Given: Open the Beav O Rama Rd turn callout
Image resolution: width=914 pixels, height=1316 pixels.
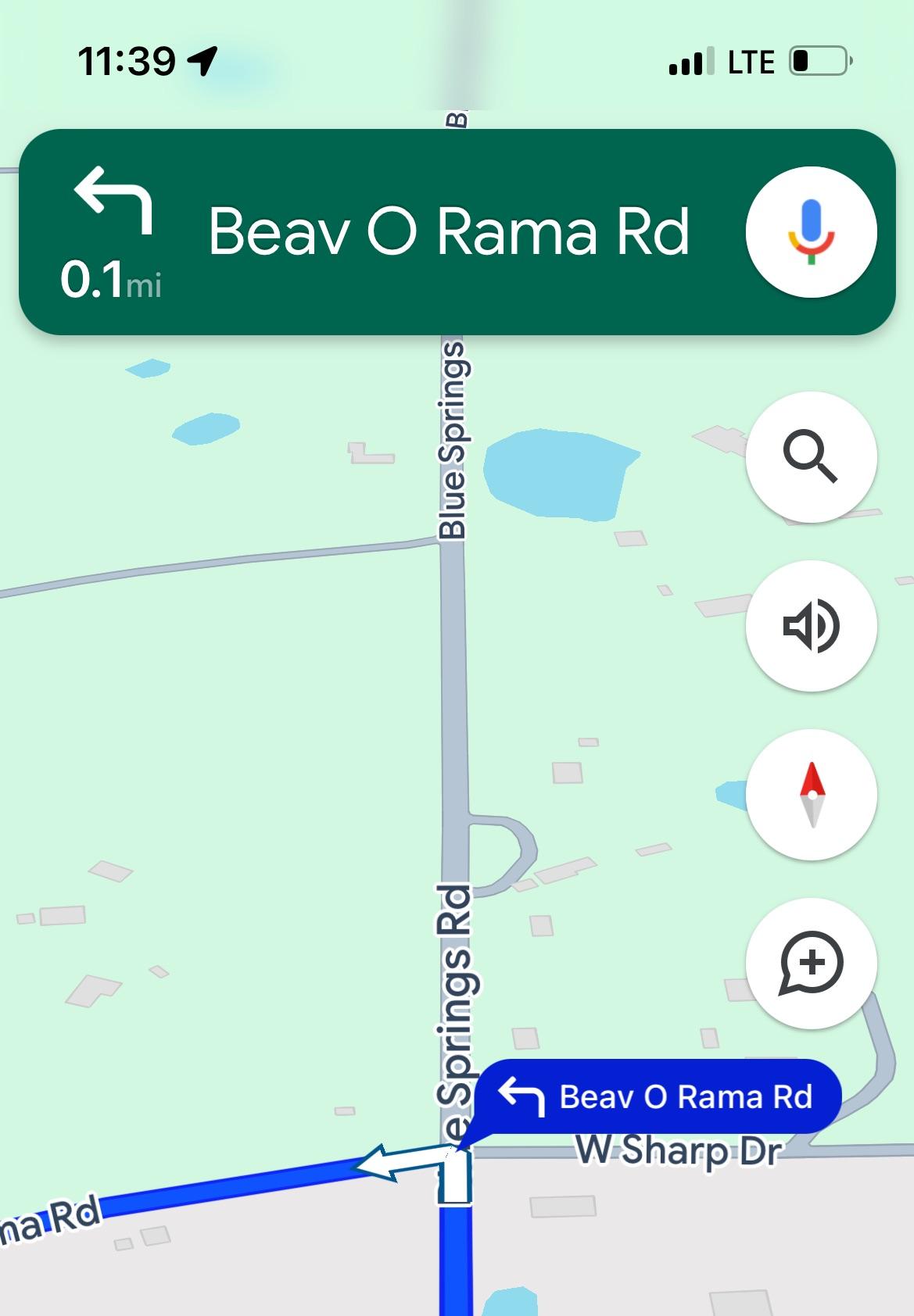Looking at the screenshot, I should coord(665,1095).
